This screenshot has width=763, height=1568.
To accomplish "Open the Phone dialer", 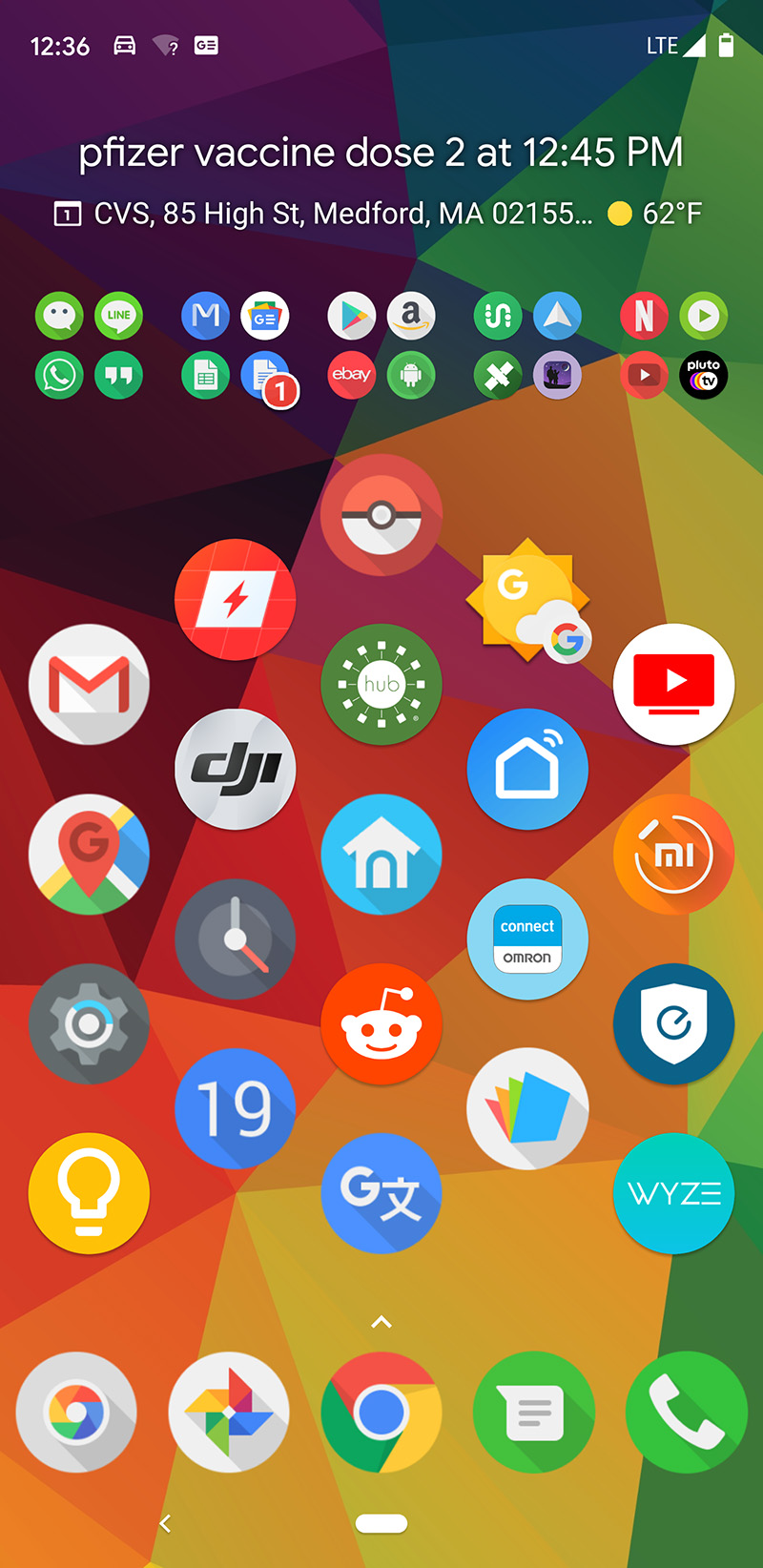I will (x=687, y=1412).
